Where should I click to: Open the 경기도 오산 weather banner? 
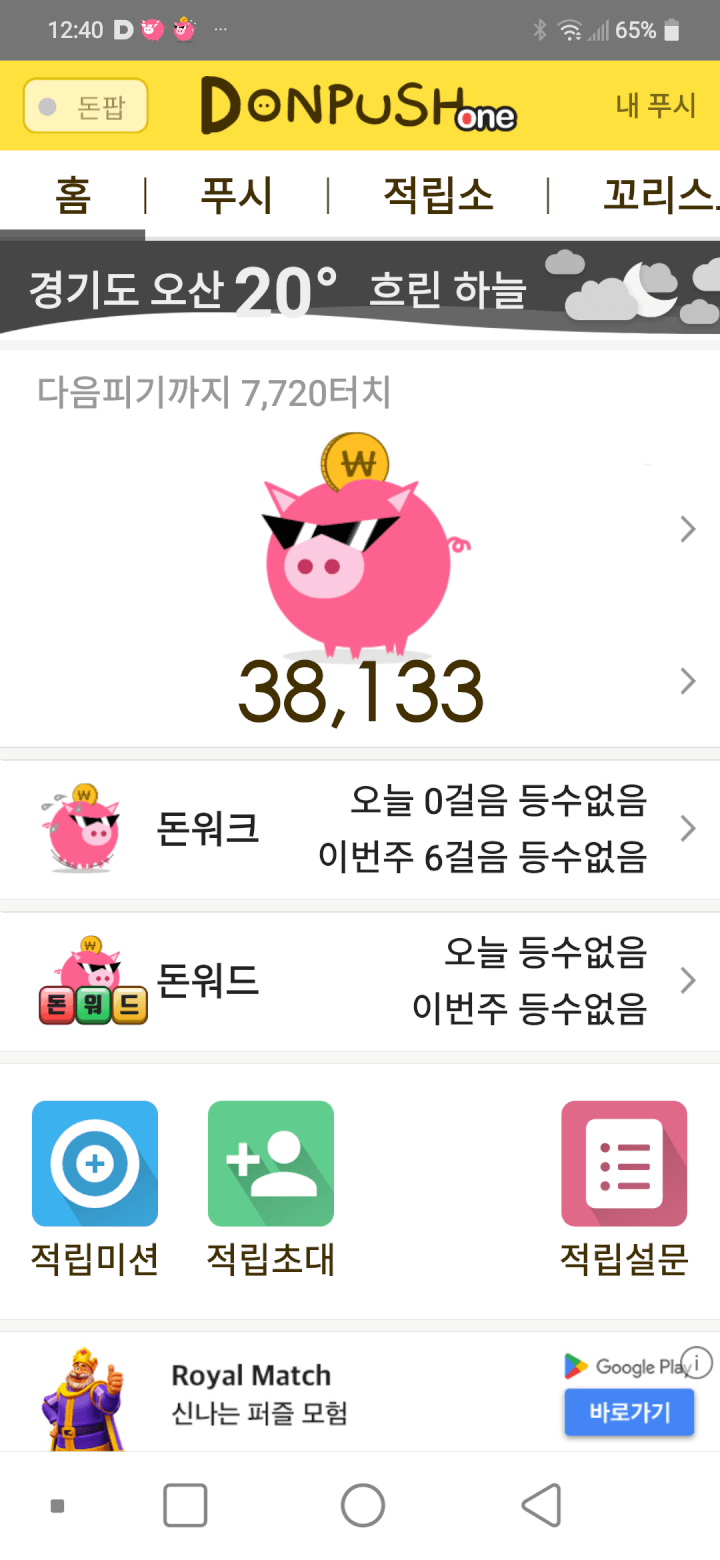pos(360,288)
